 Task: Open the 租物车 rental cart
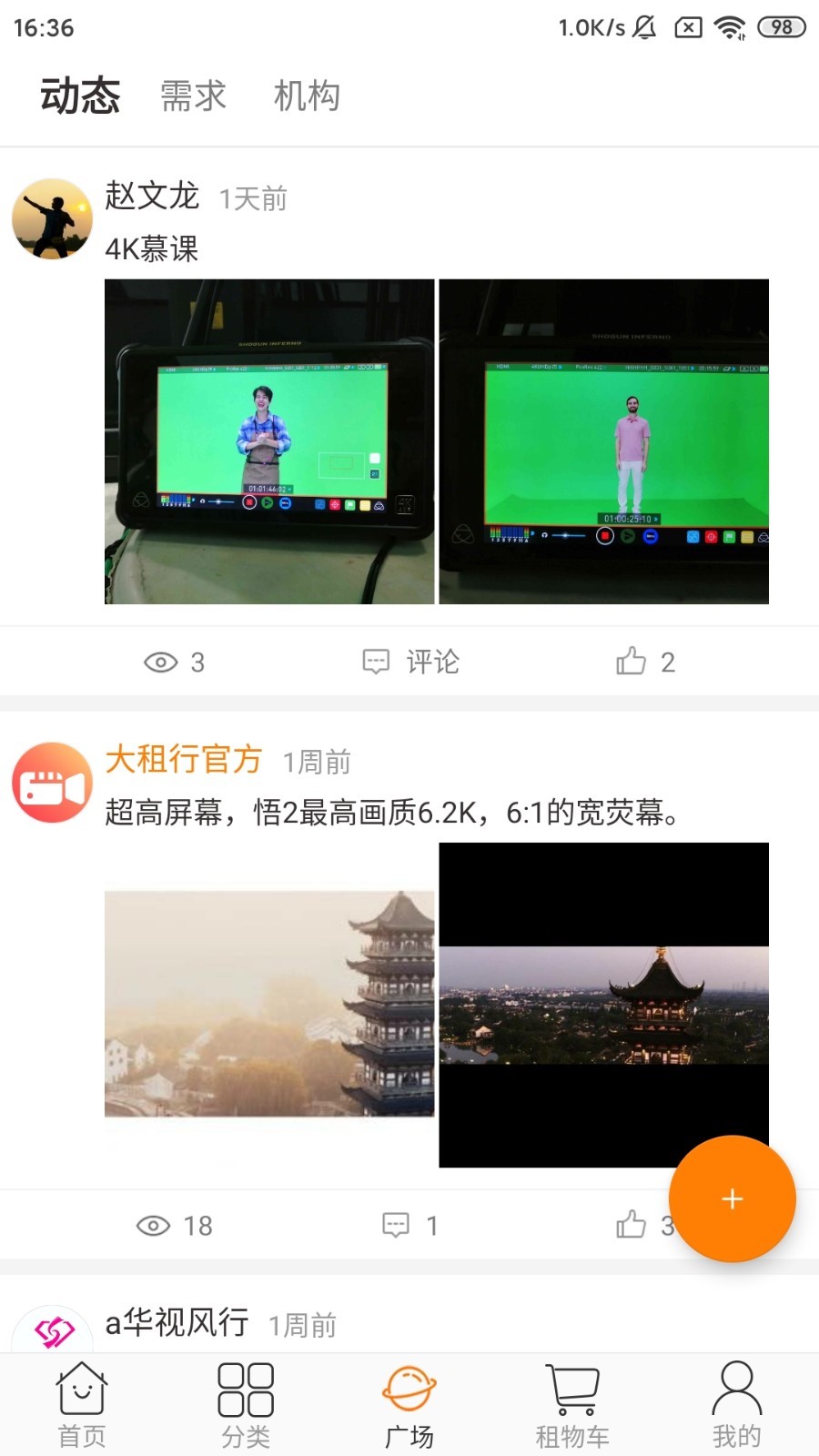point(572,1406)
